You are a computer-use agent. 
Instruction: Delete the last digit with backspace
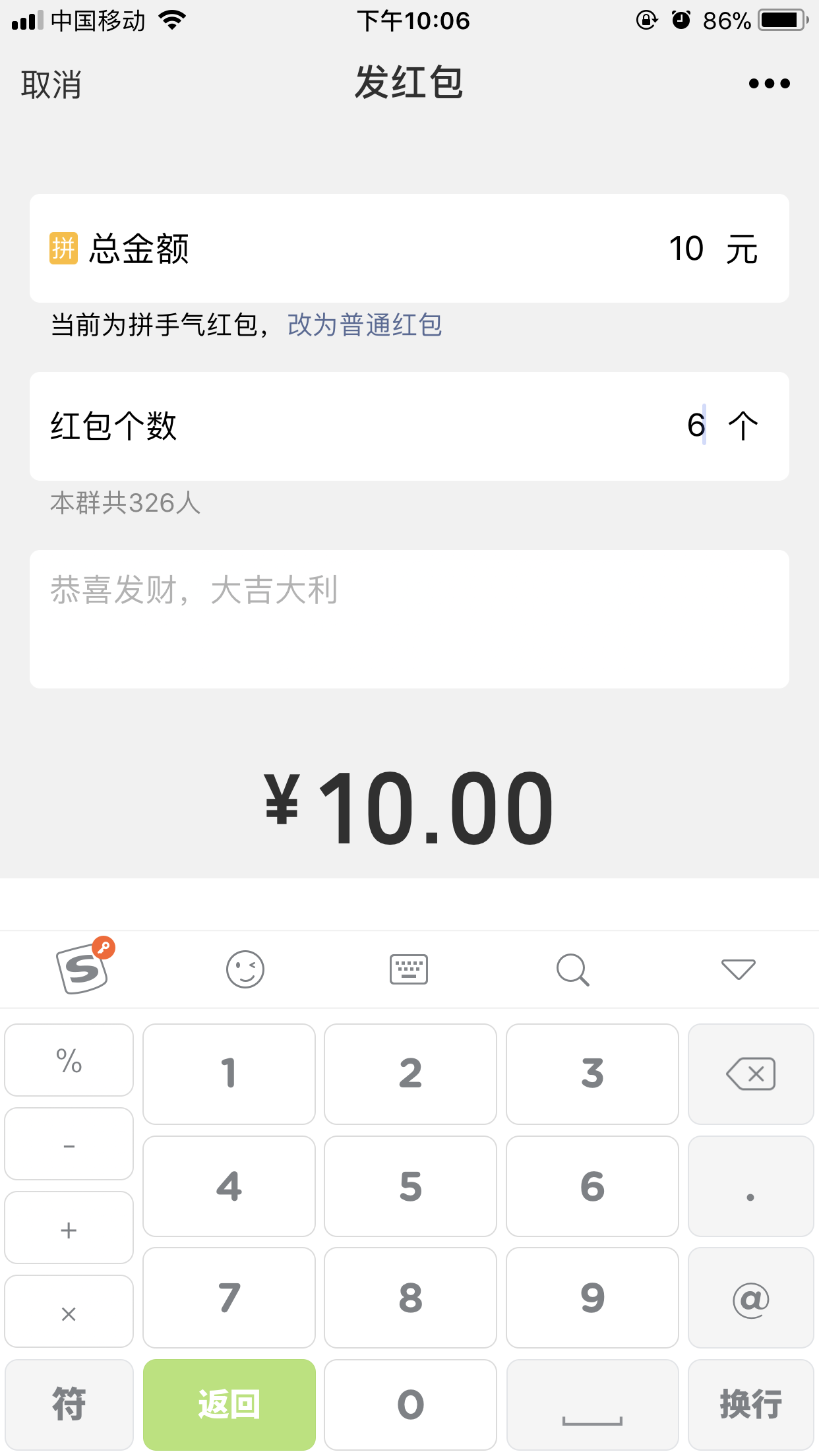click(x=750, y=1074)
